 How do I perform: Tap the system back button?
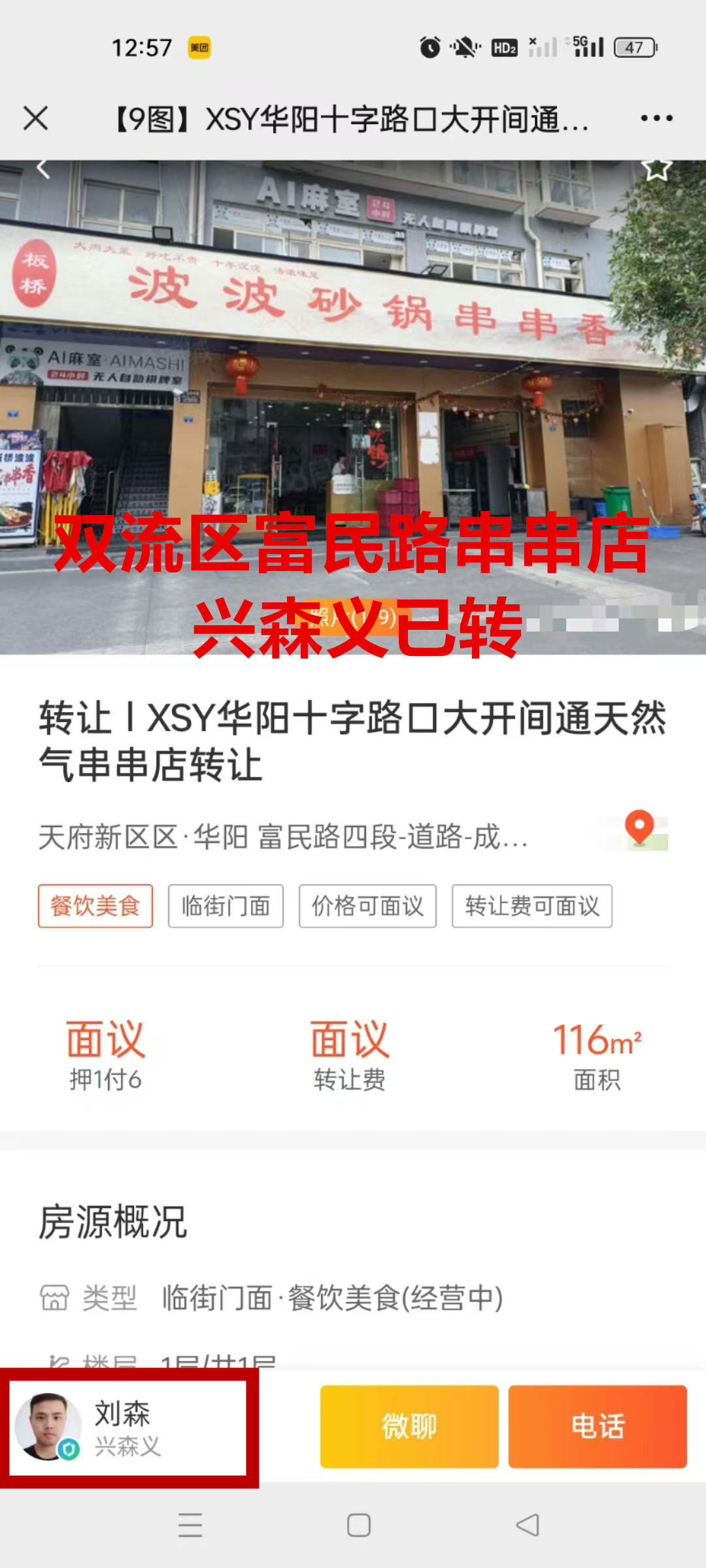(x=528, y=1526)
